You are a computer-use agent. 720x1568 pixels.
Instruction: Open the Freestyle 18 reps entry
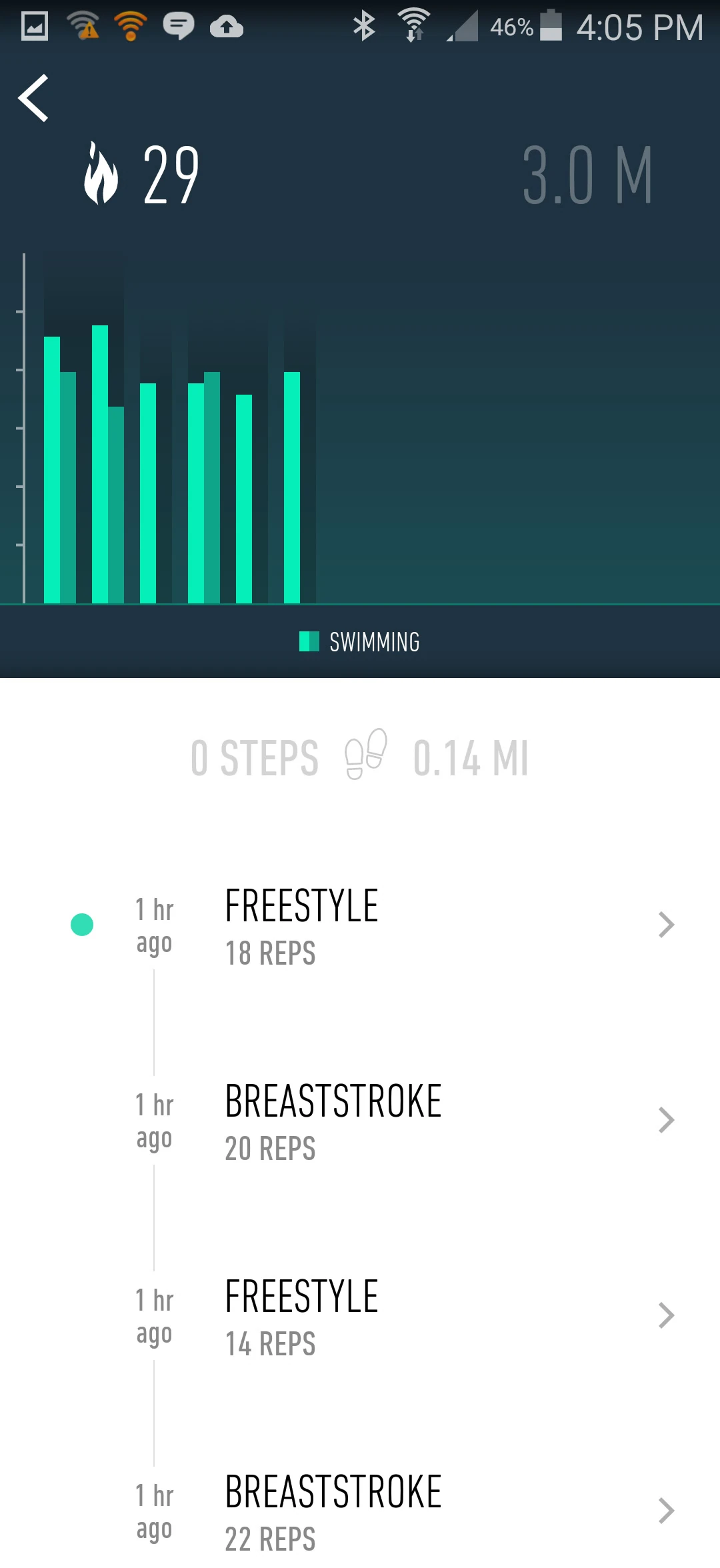click(373, 925)
